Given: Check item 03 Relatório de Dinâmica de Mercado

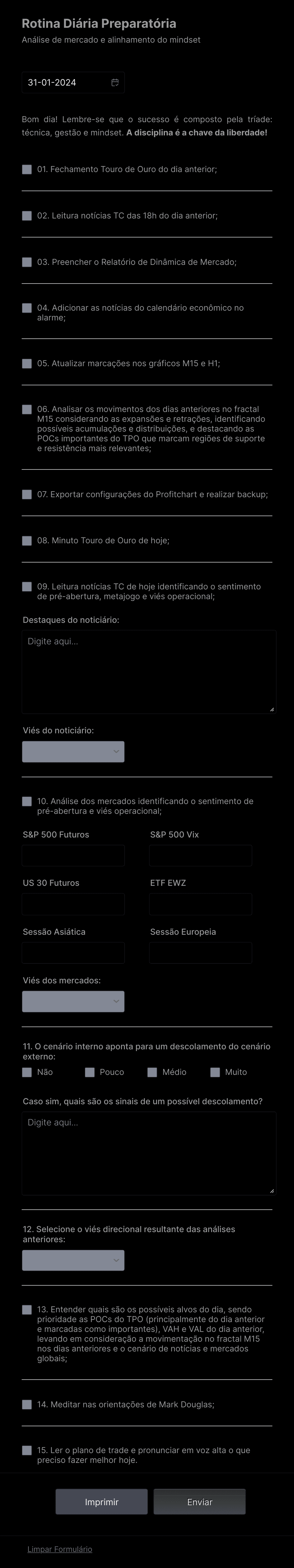Looking at the screenshot, I should 27,262.
